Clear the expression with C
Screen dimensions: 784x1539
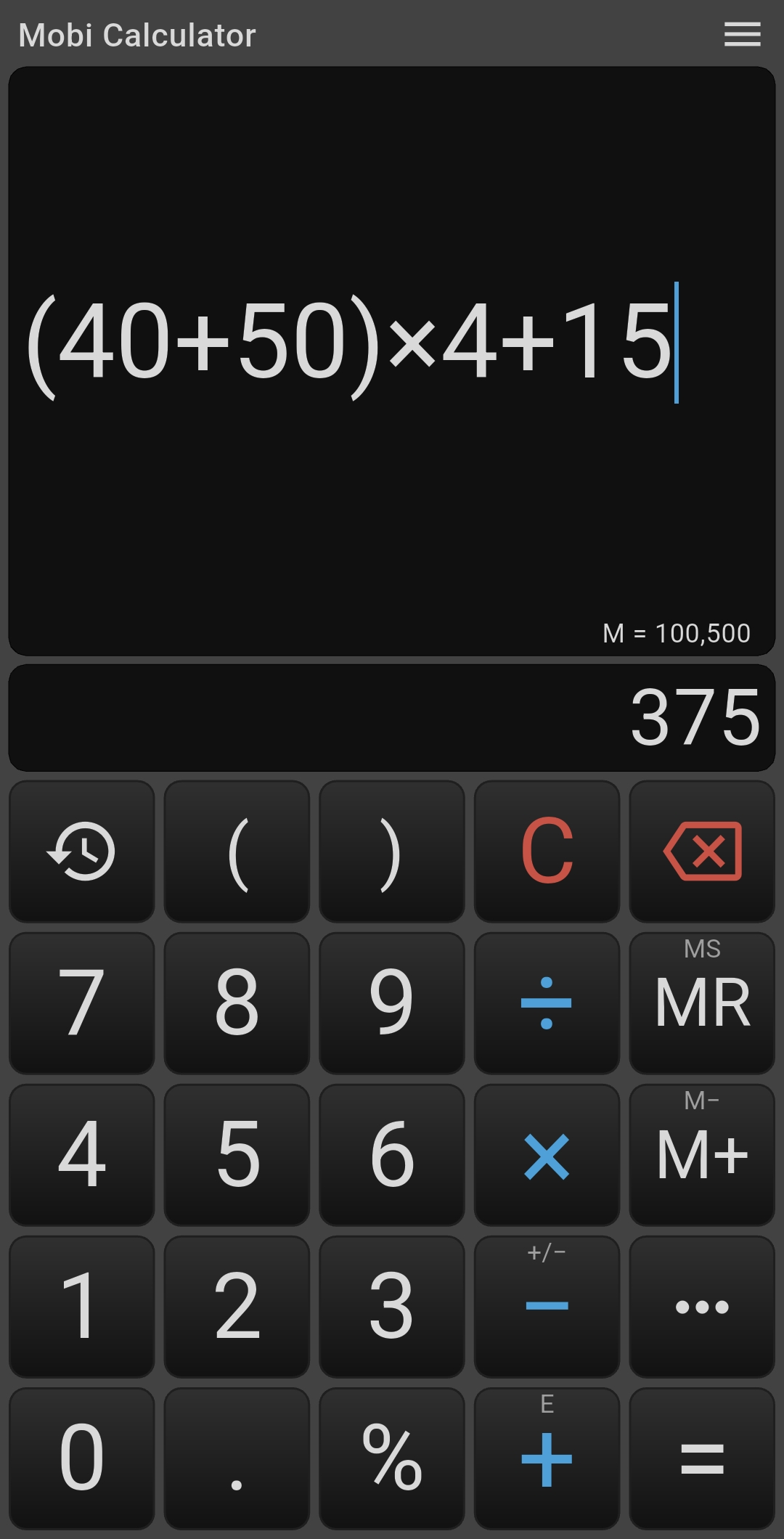547,852
